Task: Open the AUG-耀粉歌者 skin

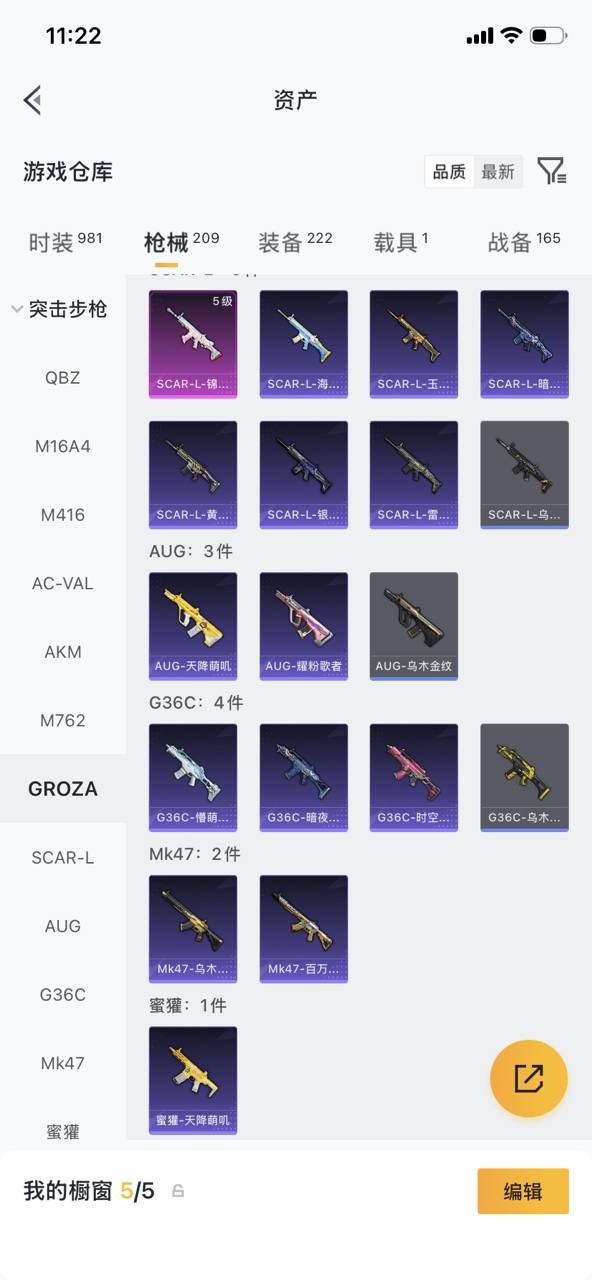Action: point(304,626)
